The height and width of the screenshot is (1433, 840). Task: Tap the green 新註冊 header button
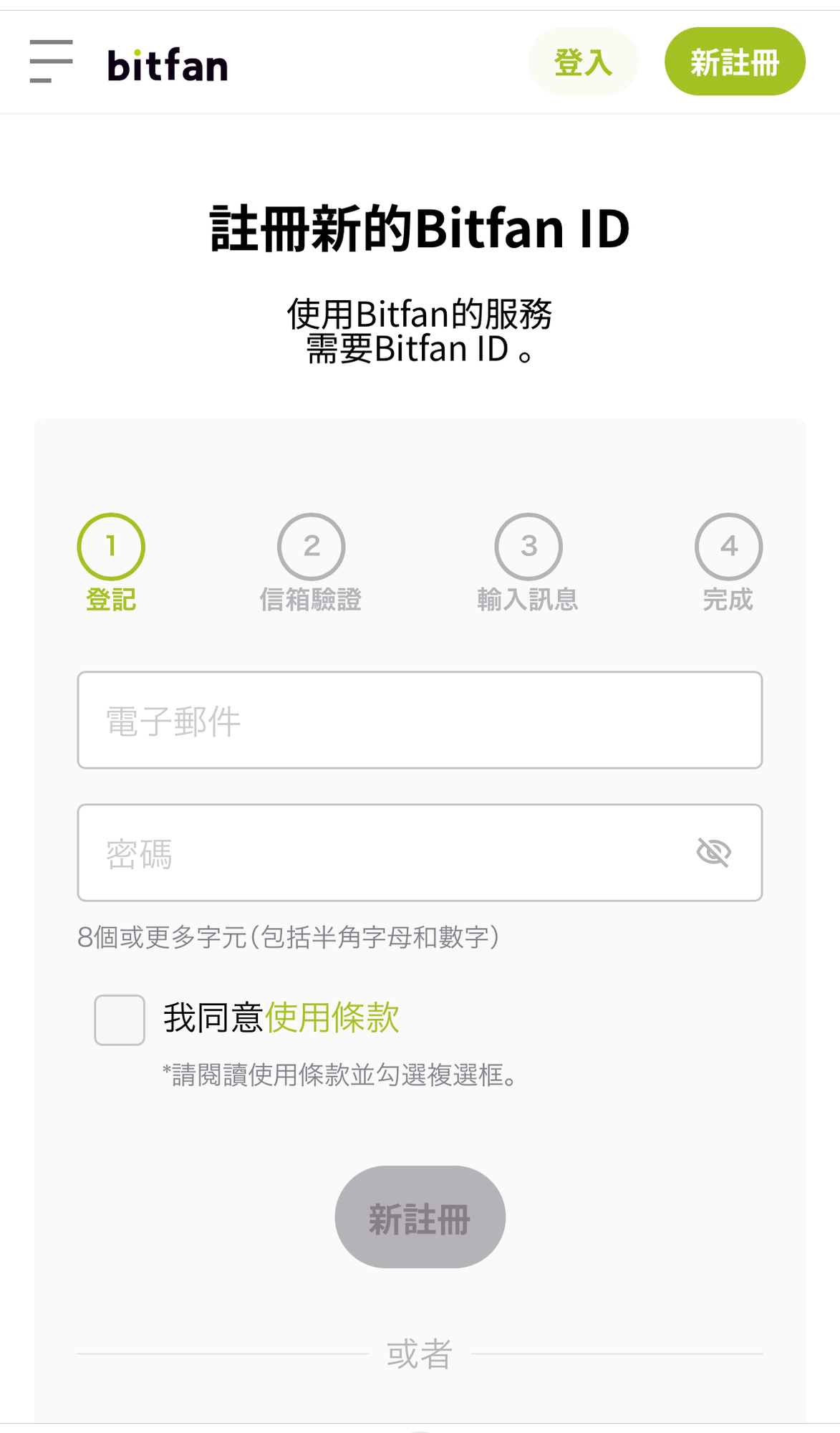[x=735, y=62]
